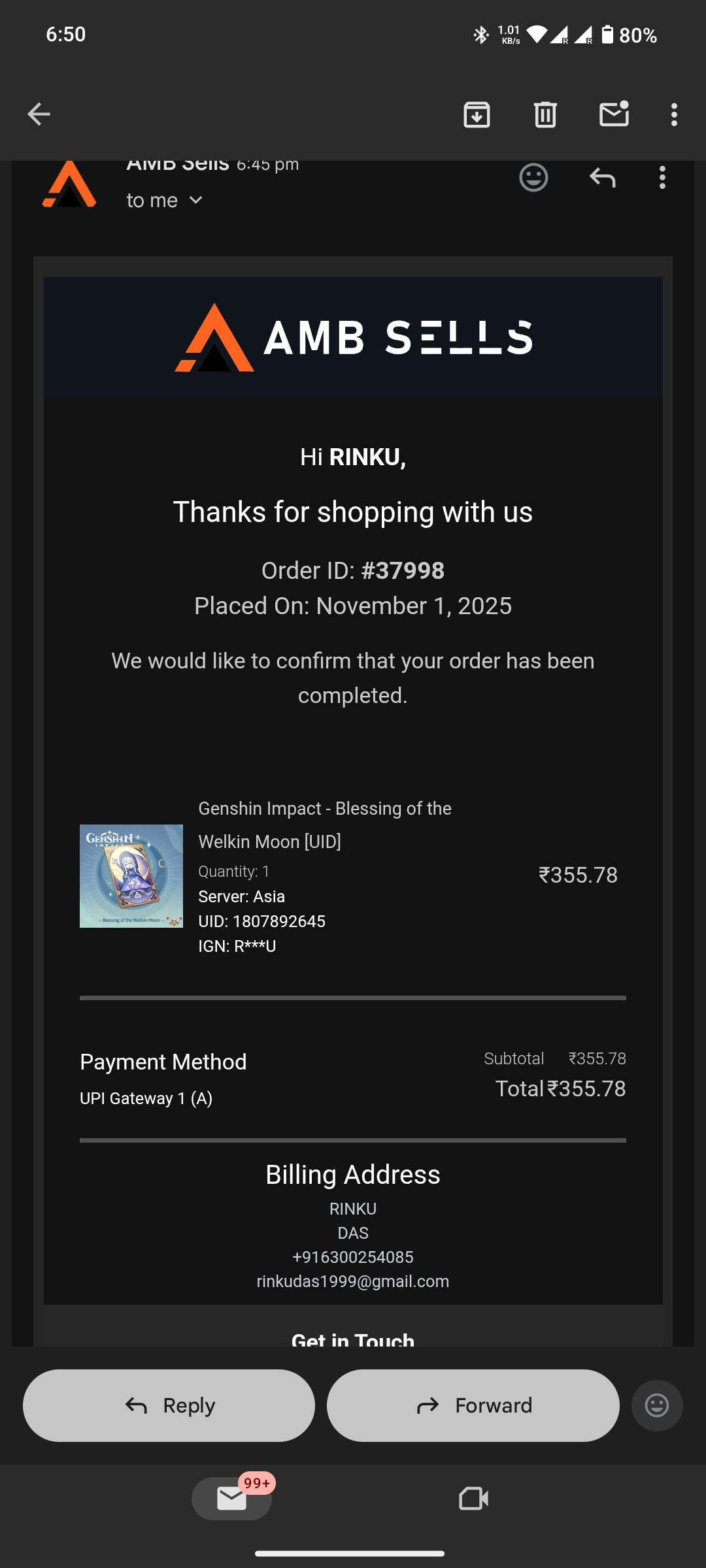The width and height of the screenshot is (706, 1568).
Task: Go back to the inbox
Action: [39, 114]
